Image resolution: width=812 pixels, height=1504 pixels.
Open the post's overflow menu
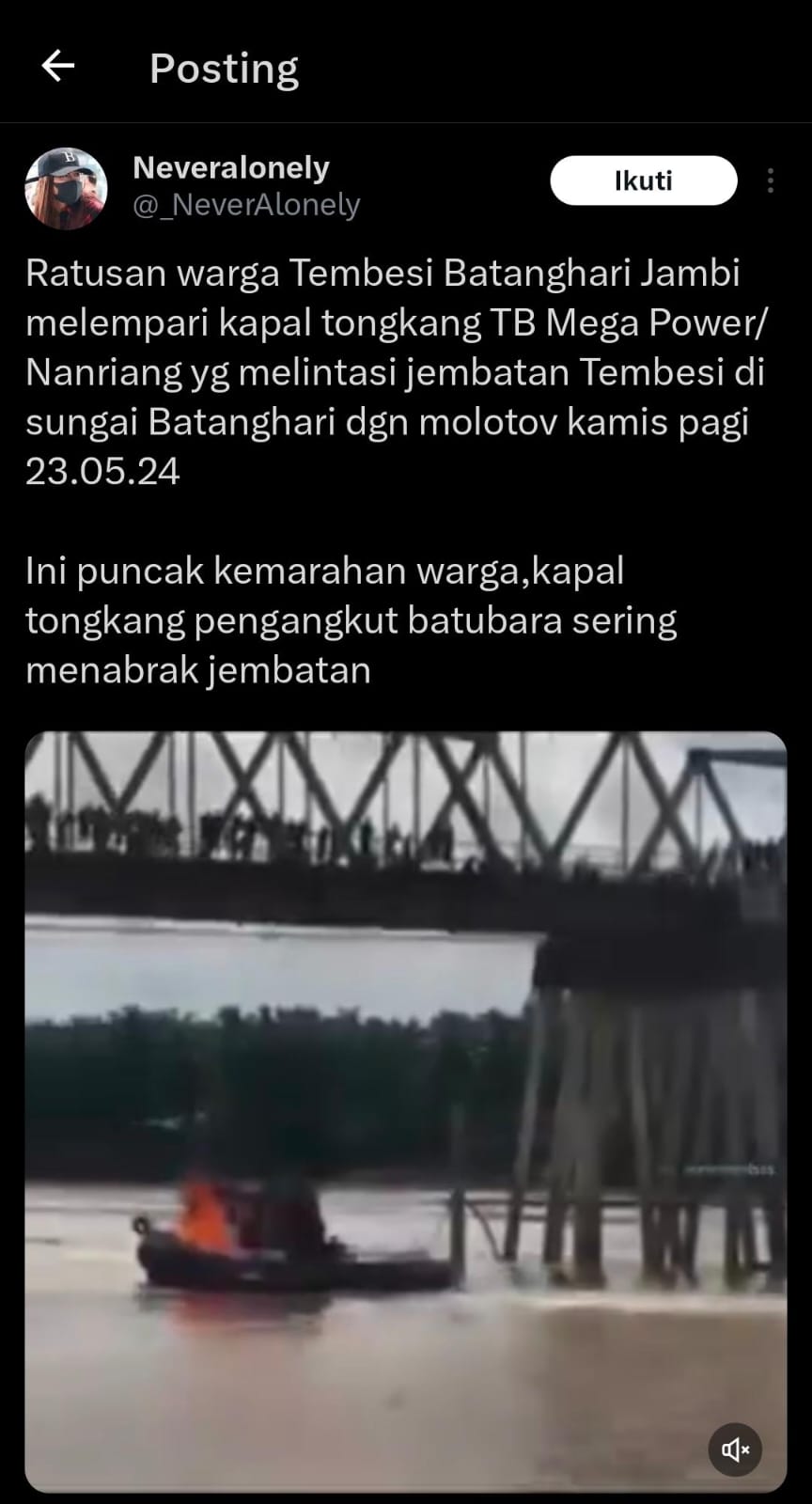click(770, 180)
